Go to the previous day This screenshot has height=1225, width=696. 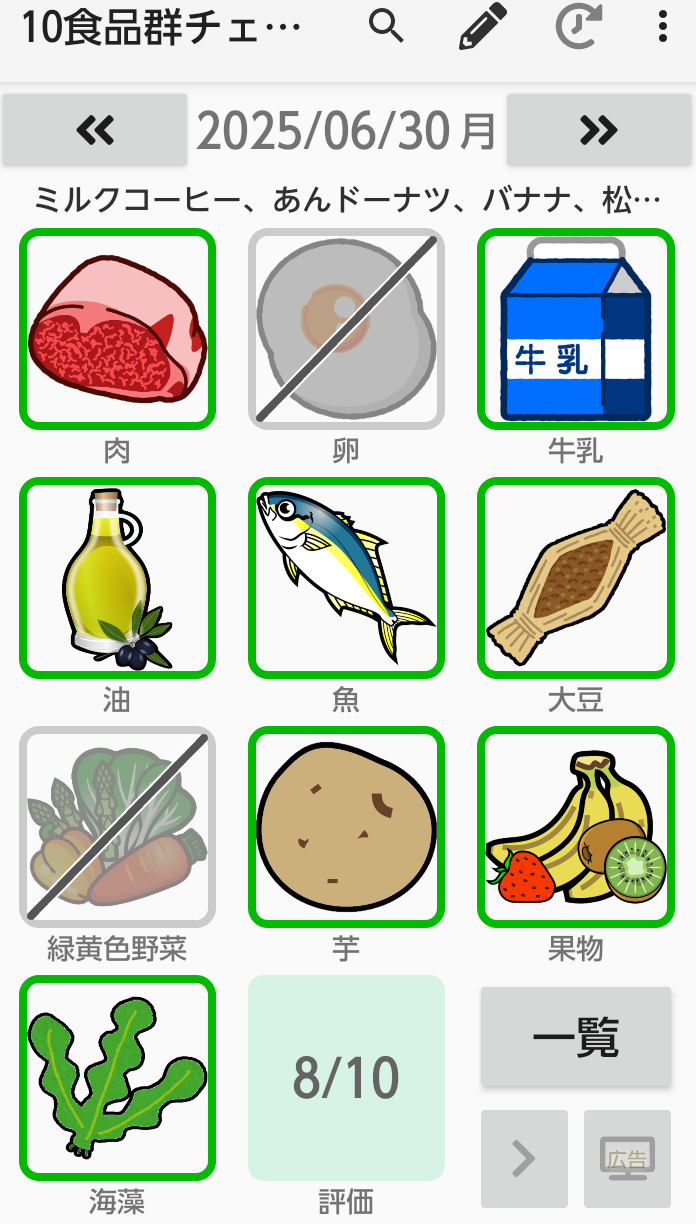point(95,130)
